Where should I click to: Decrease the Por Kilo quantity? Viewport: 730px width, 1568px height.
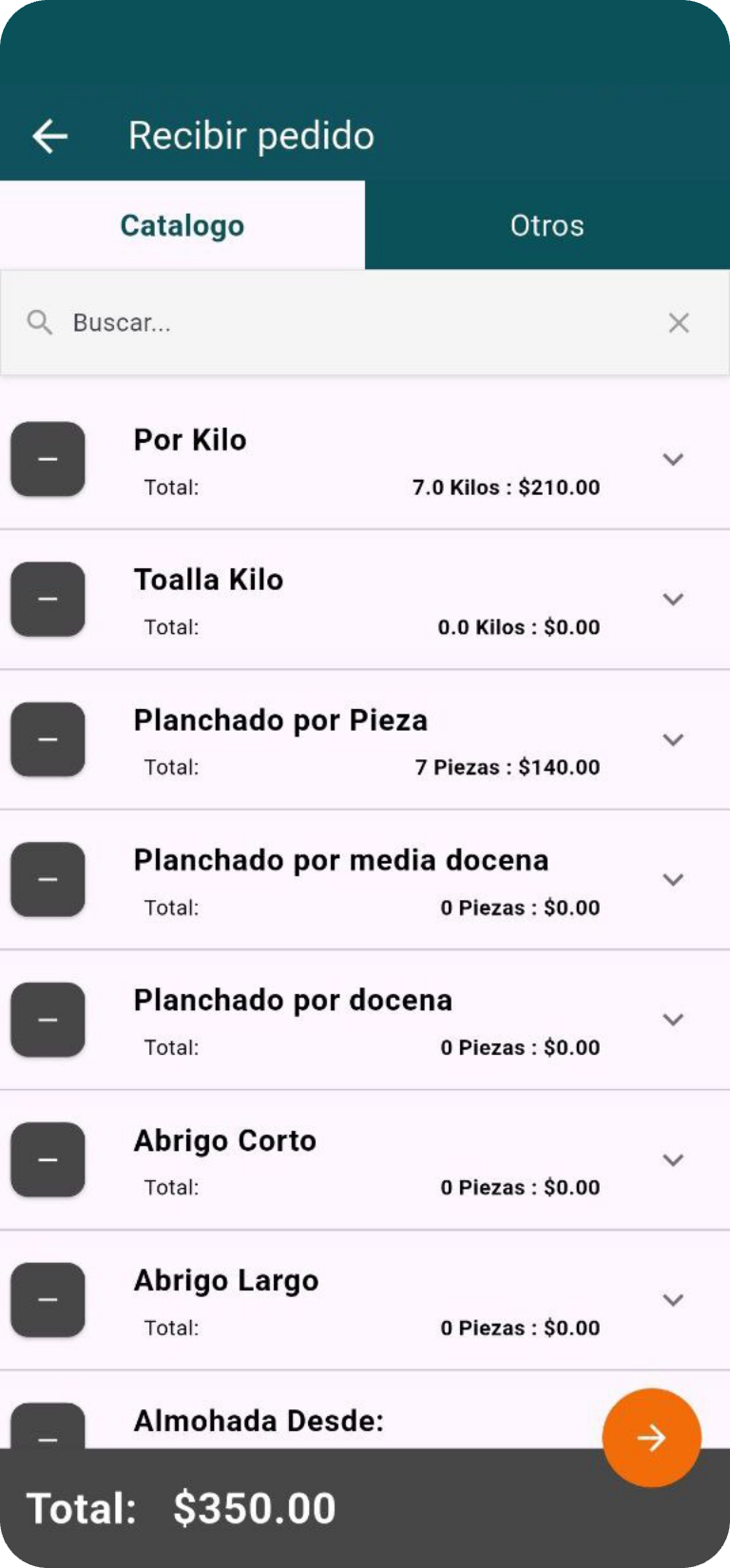coord(48,459)
